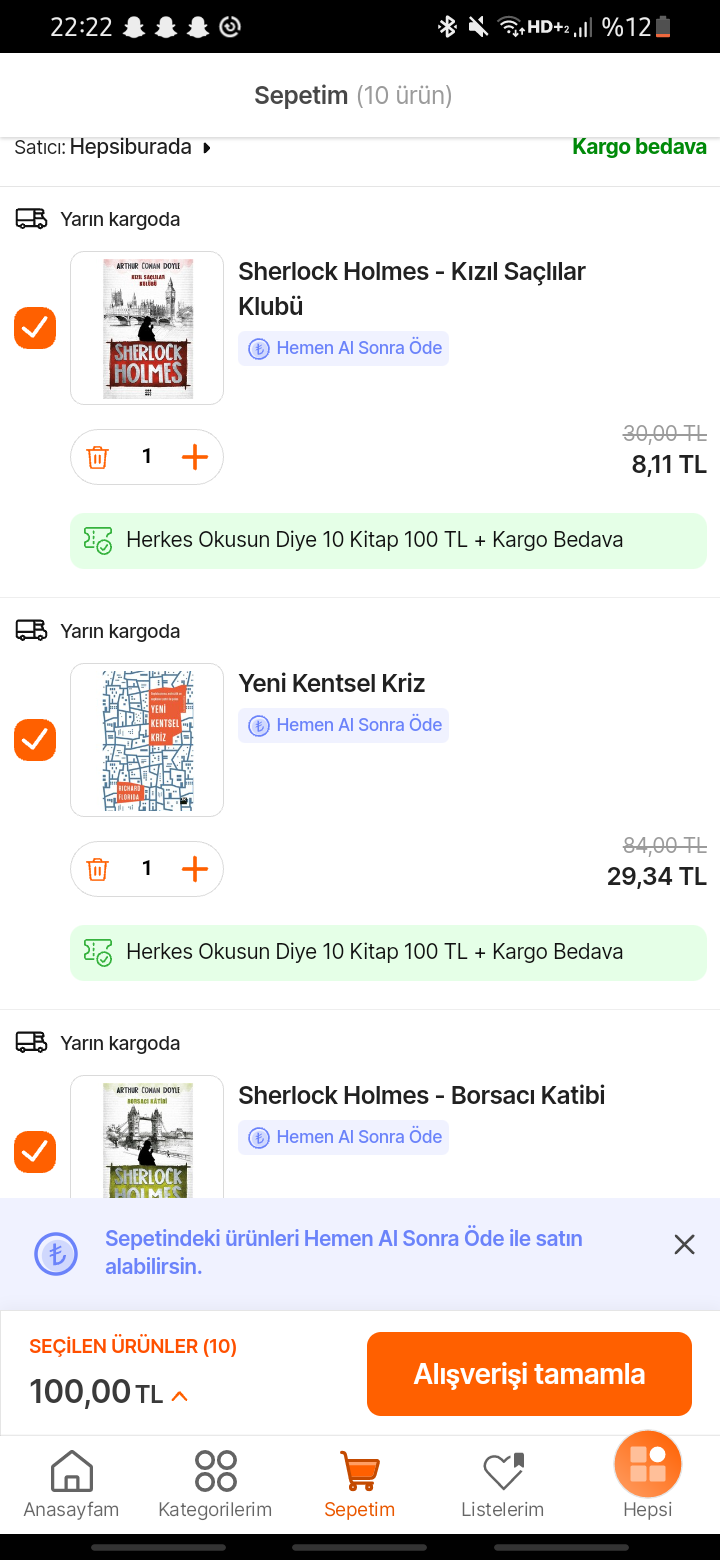Open Yeni Kentsel Kriz book cover
The image size is (720, 1560).
147,740
